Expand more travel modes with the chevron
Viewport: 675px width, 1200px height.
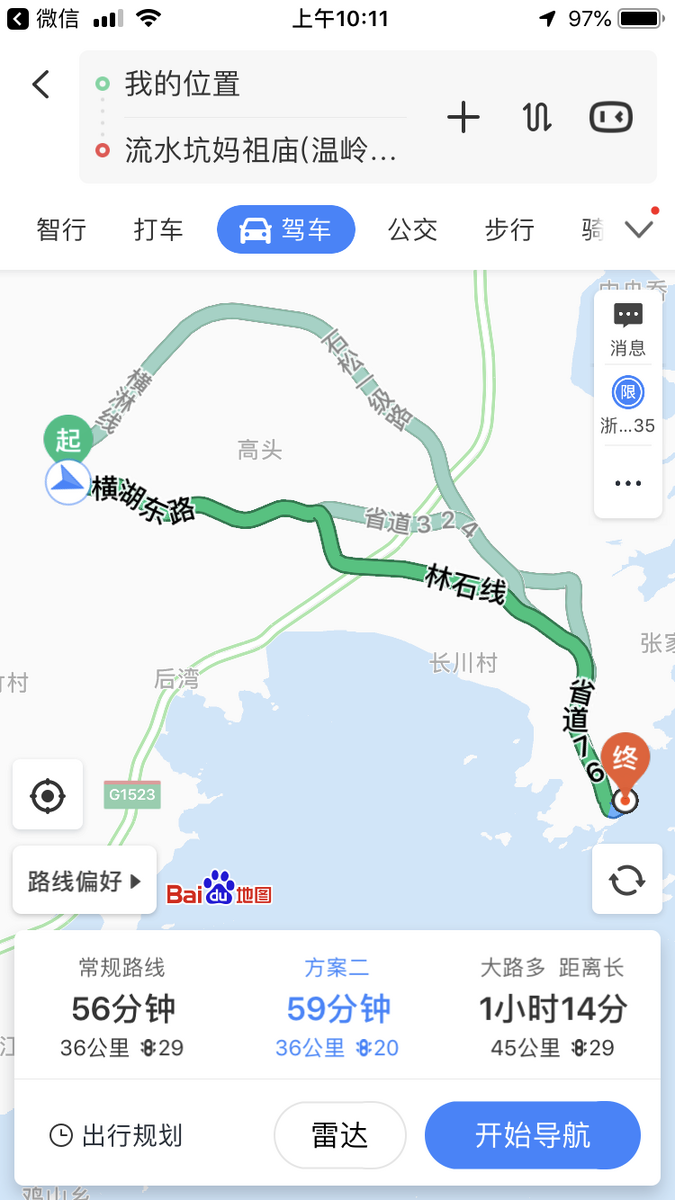pos(639,229)
